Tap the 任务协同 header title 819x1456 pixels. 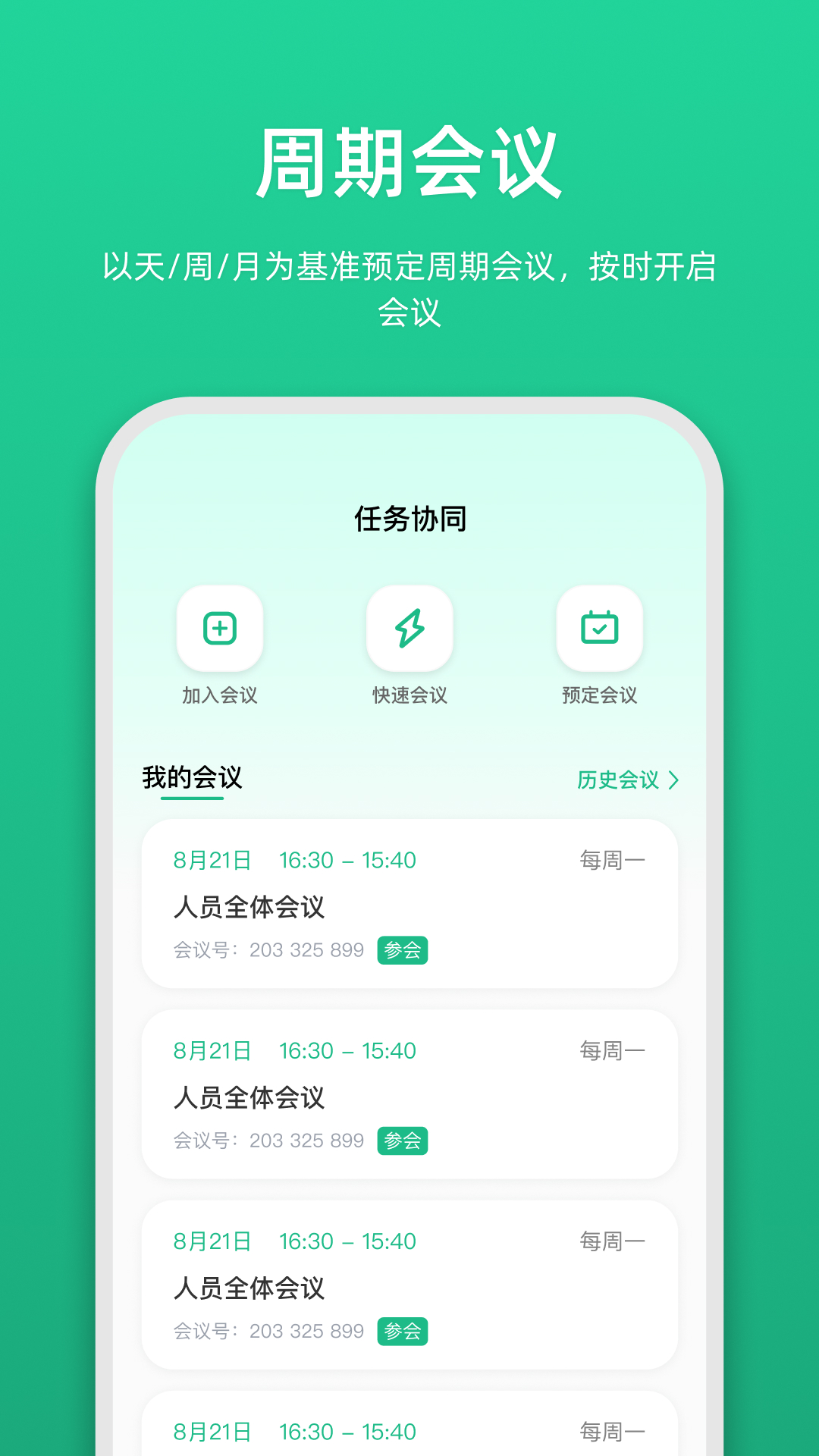coord(409,519)
